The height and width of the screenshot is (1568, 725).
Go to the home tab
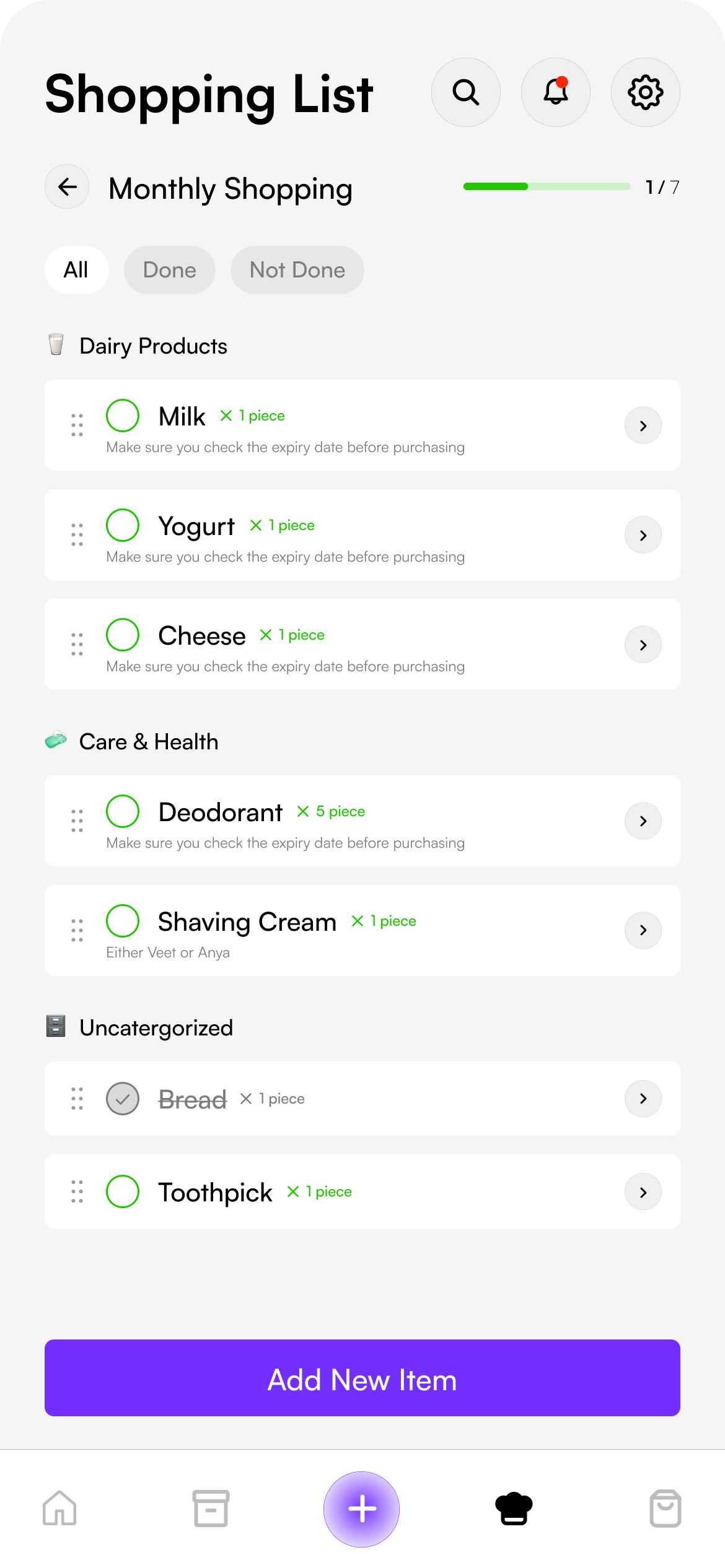pyautogui.click(x=59, y=1508)
